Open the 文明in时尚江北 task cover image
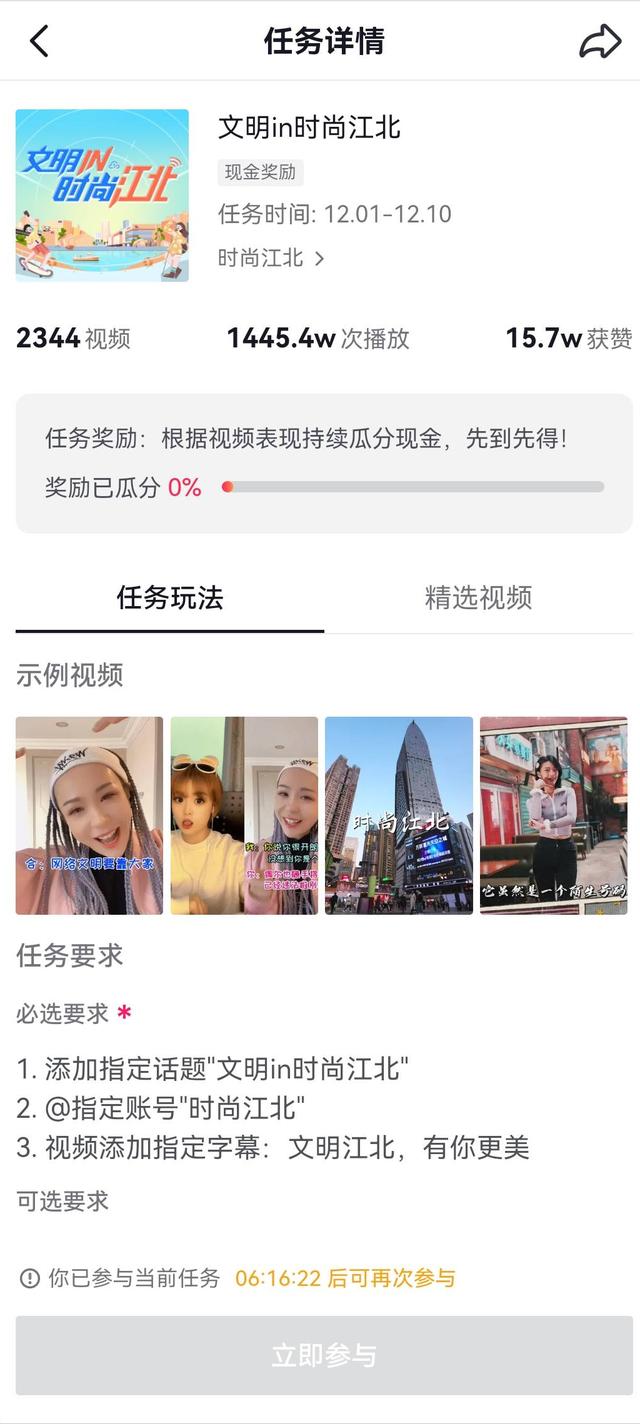Viewport: 640px width, 1424px height. click(x=102, y=195)
